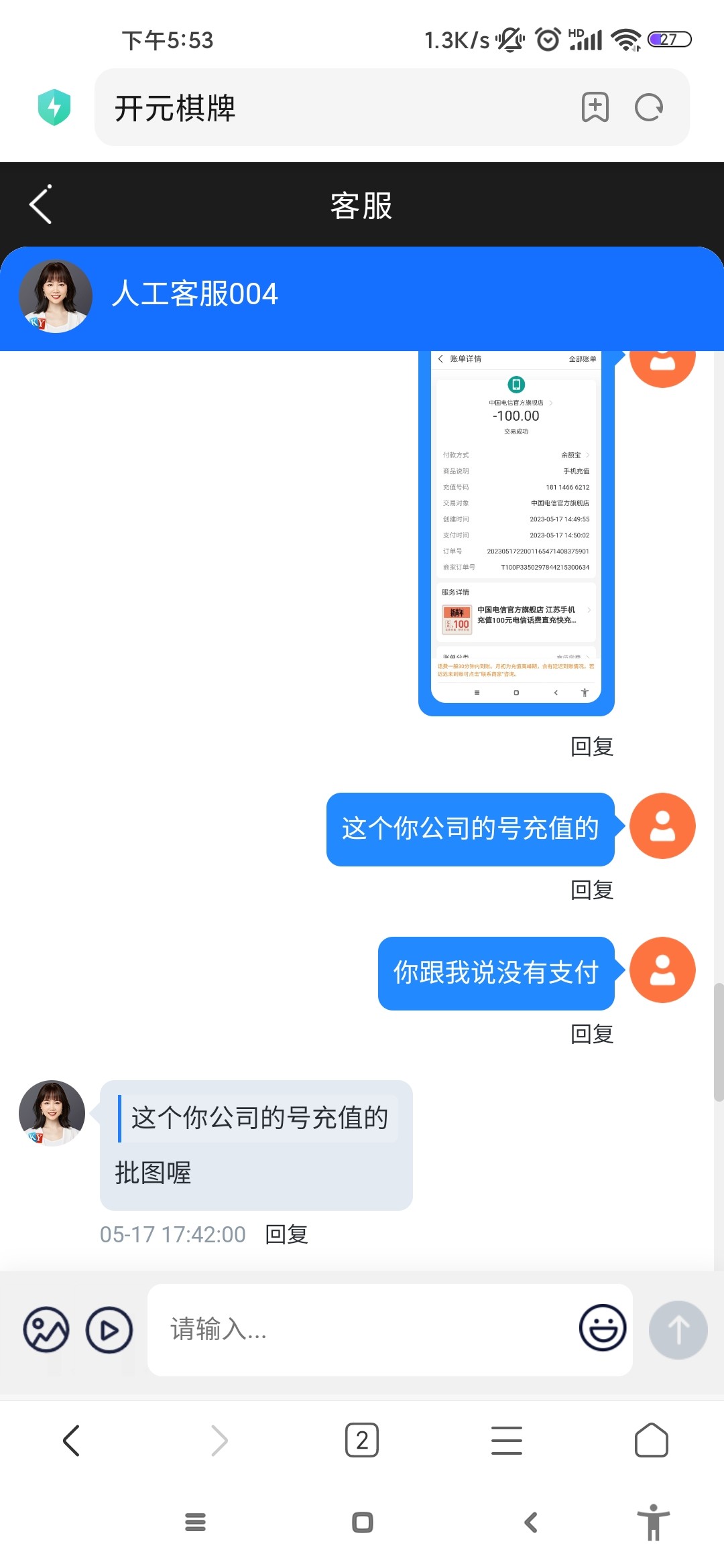Open the browser tabs switcher
724x1568 pixels.
pyautogui.click(x=362, y=1441)
